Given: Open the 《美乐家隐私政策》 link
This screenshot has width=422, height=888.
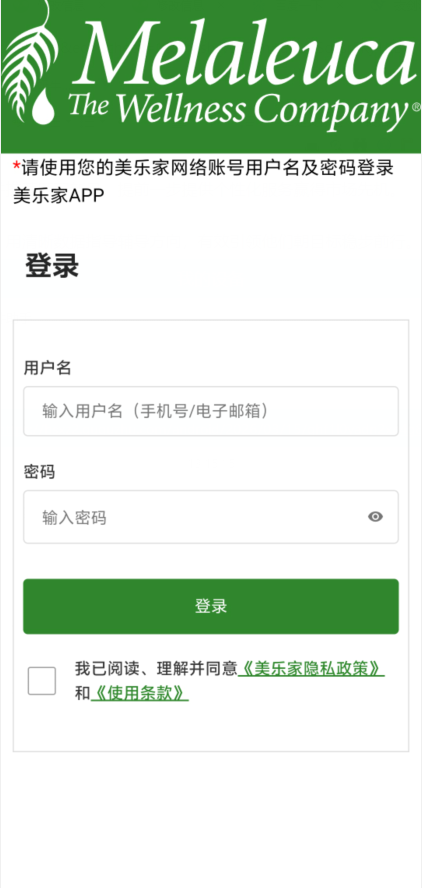Looking at the screenshot, I should [311, 669].
